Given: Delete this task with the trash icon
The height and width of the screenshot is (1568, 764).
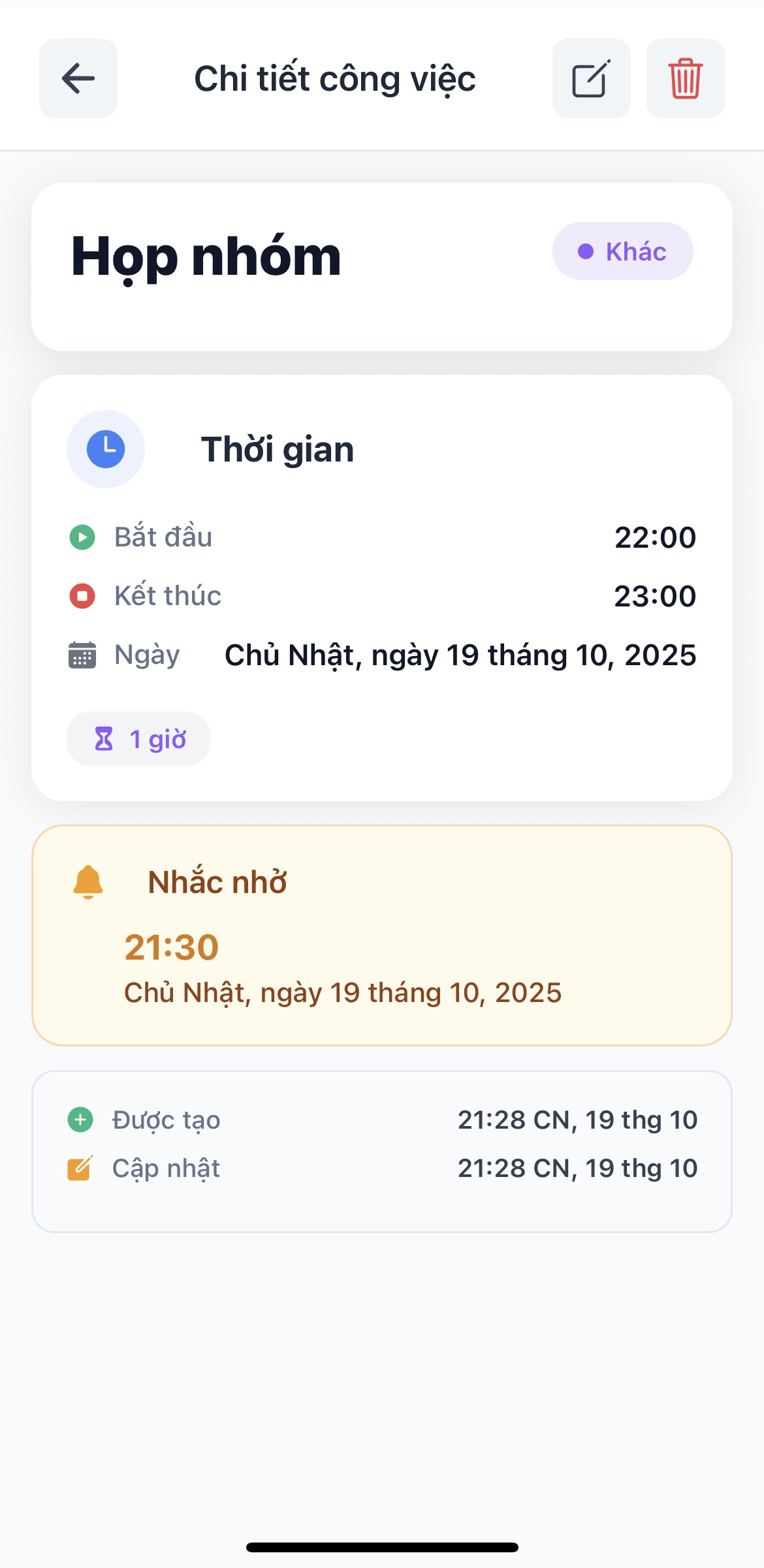Looking at the screenshot, I should [x=685, y=78].
